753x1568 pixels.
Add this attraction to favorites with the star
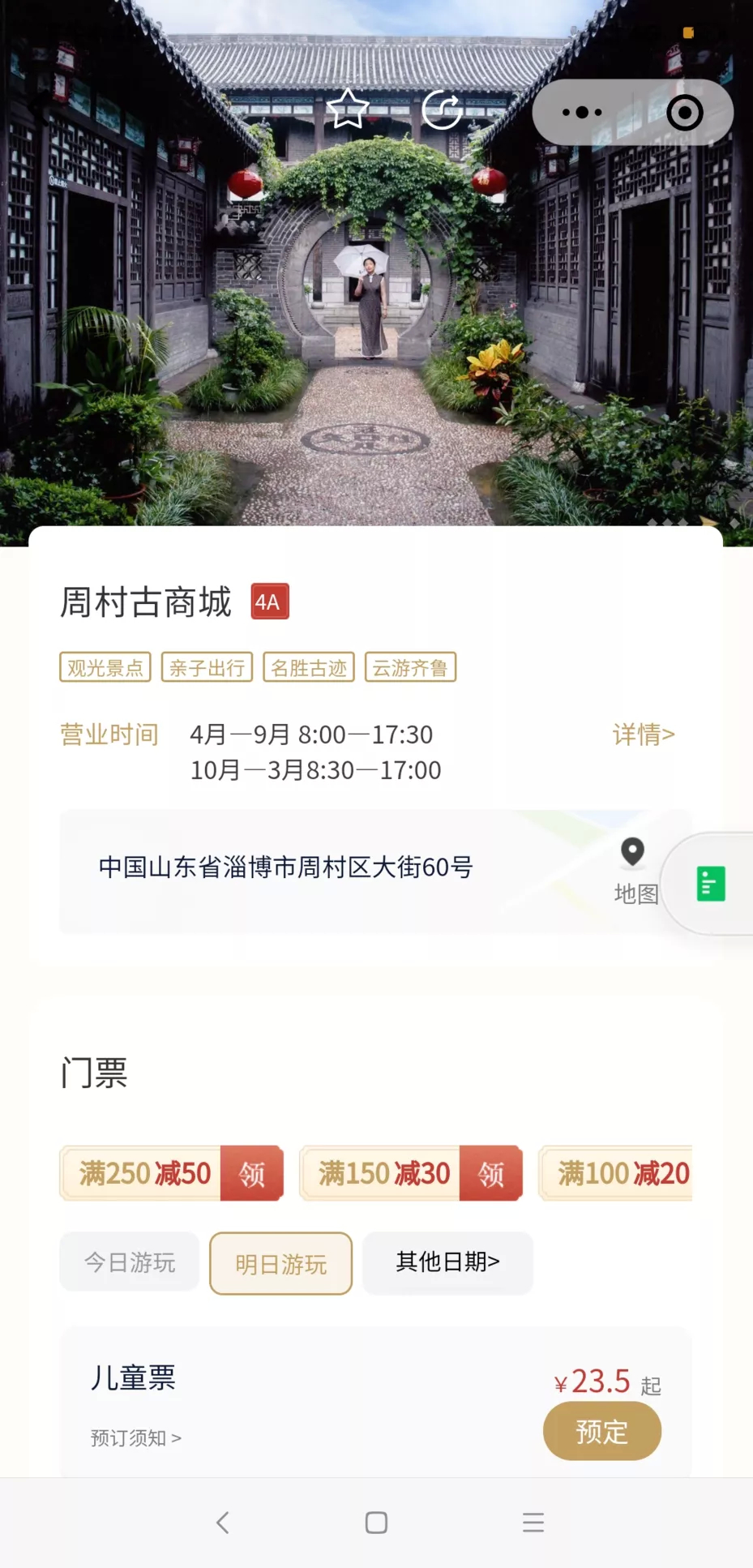click(x=348, y=109)
